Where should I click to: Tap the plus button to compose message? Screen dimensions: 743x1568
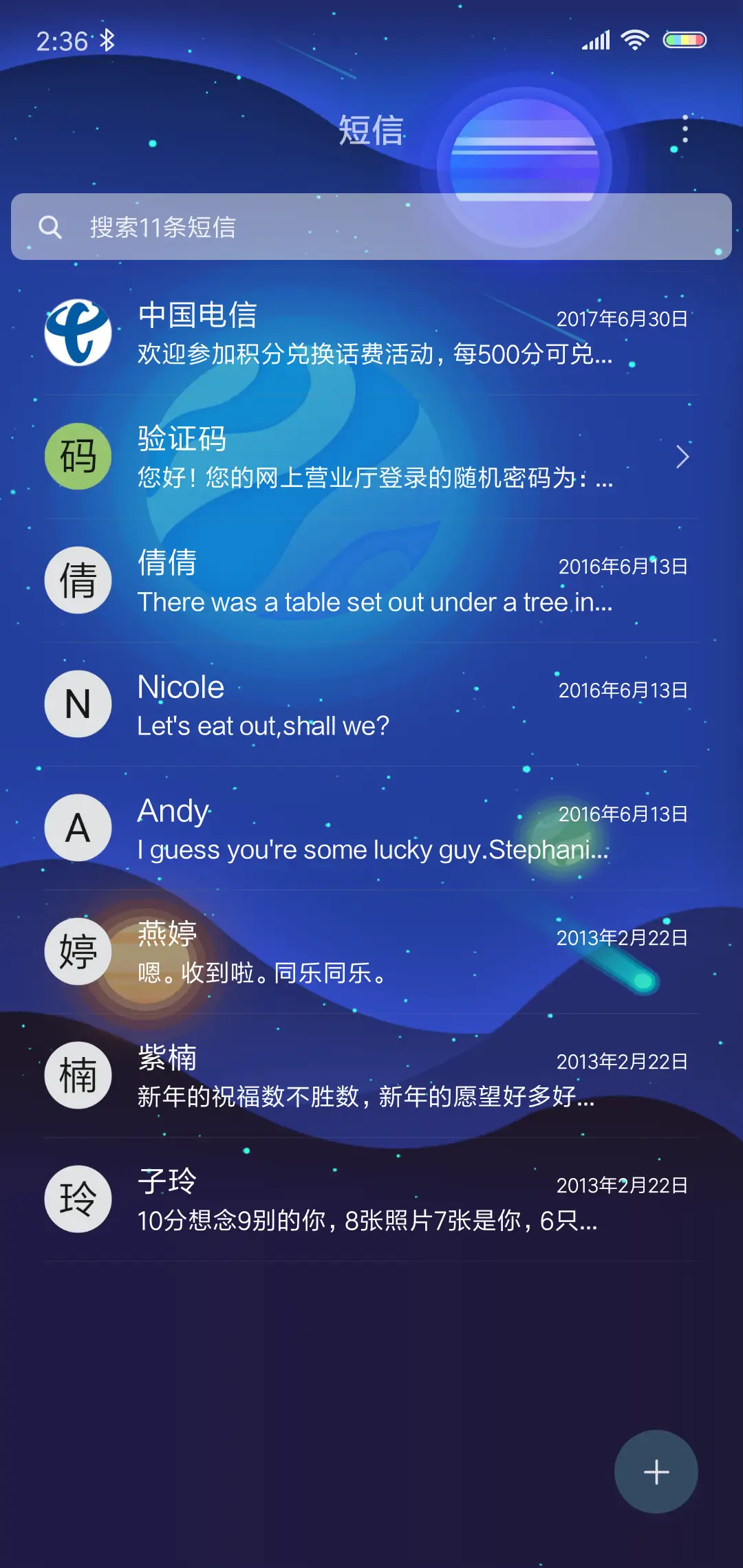tap(656, 1472)
